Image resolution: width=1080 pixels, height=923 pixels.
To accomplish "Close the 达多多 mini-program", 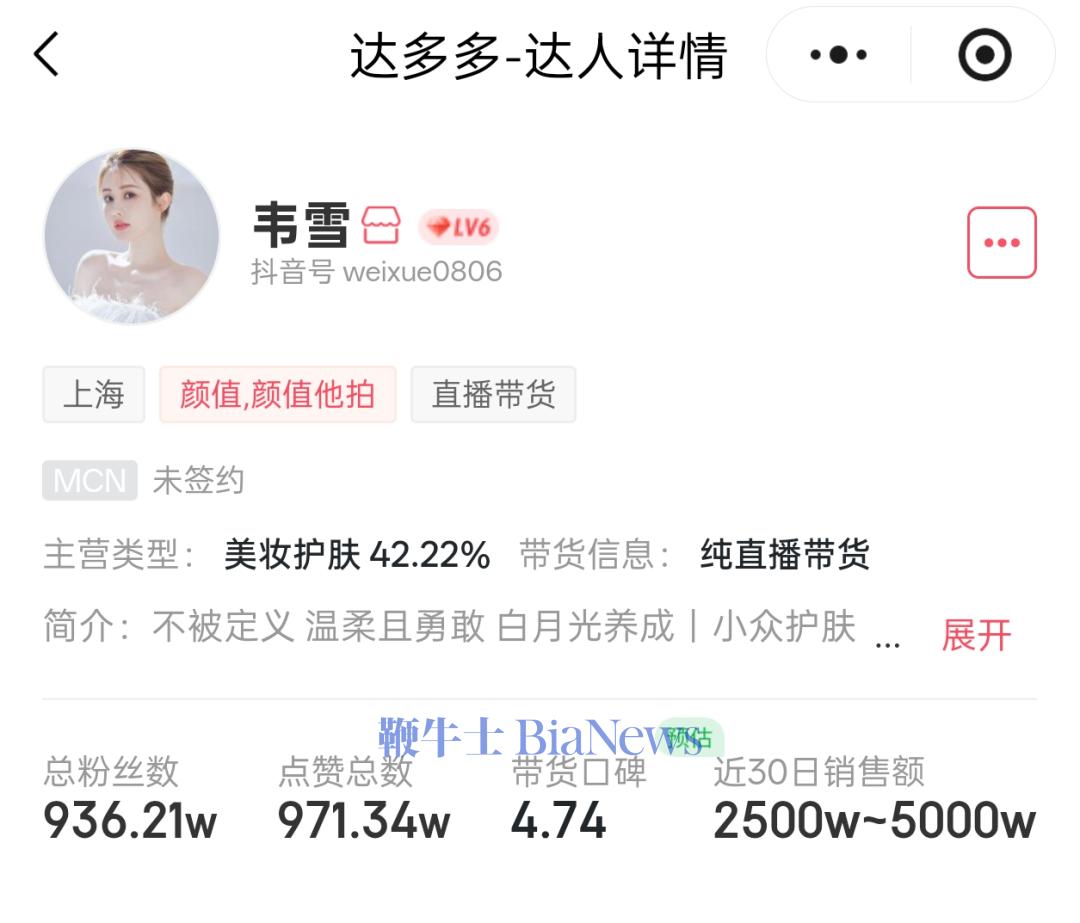I will (x=984, y=55).
